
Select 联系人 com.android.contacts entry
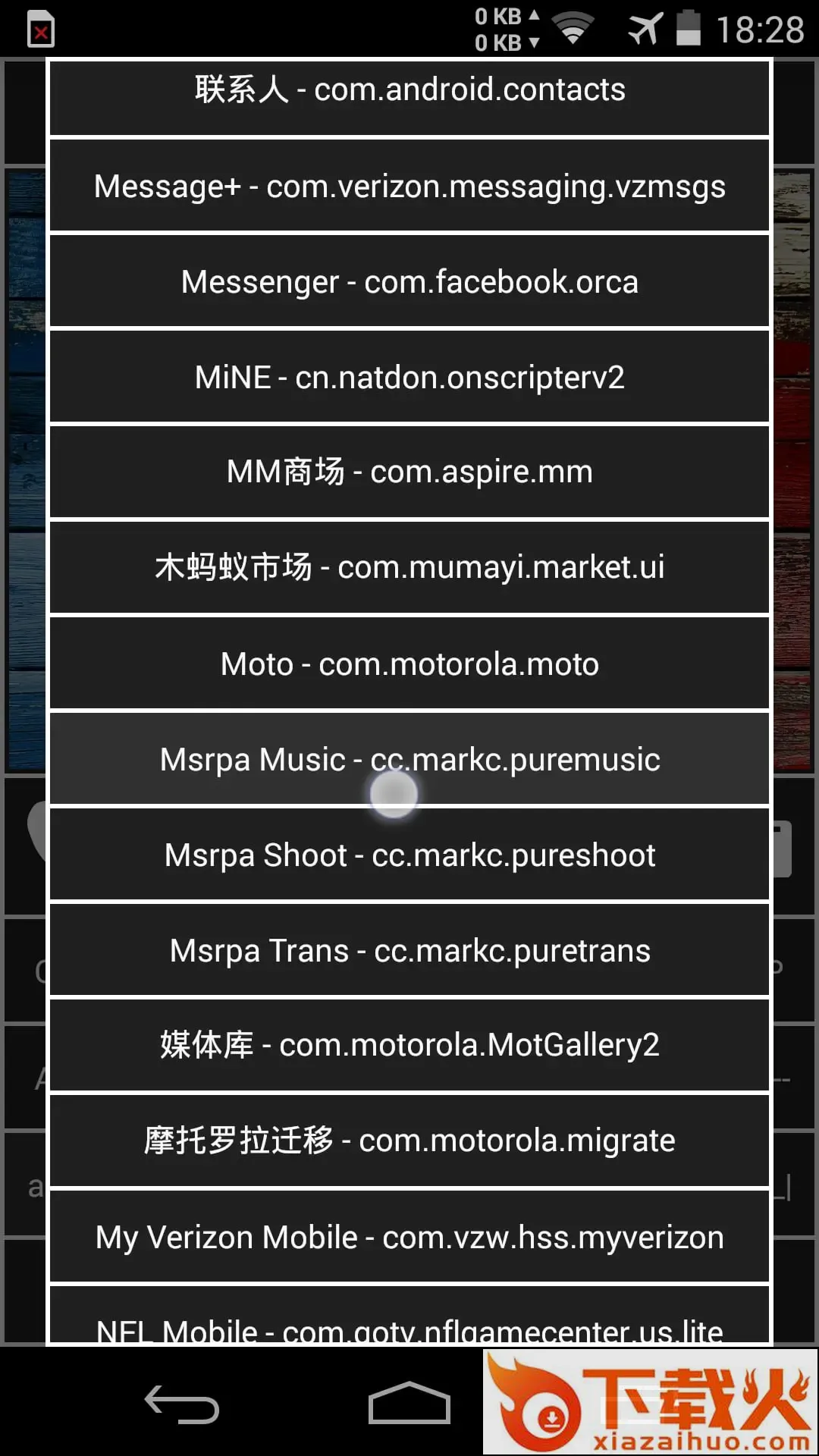(x=409, y=91)
